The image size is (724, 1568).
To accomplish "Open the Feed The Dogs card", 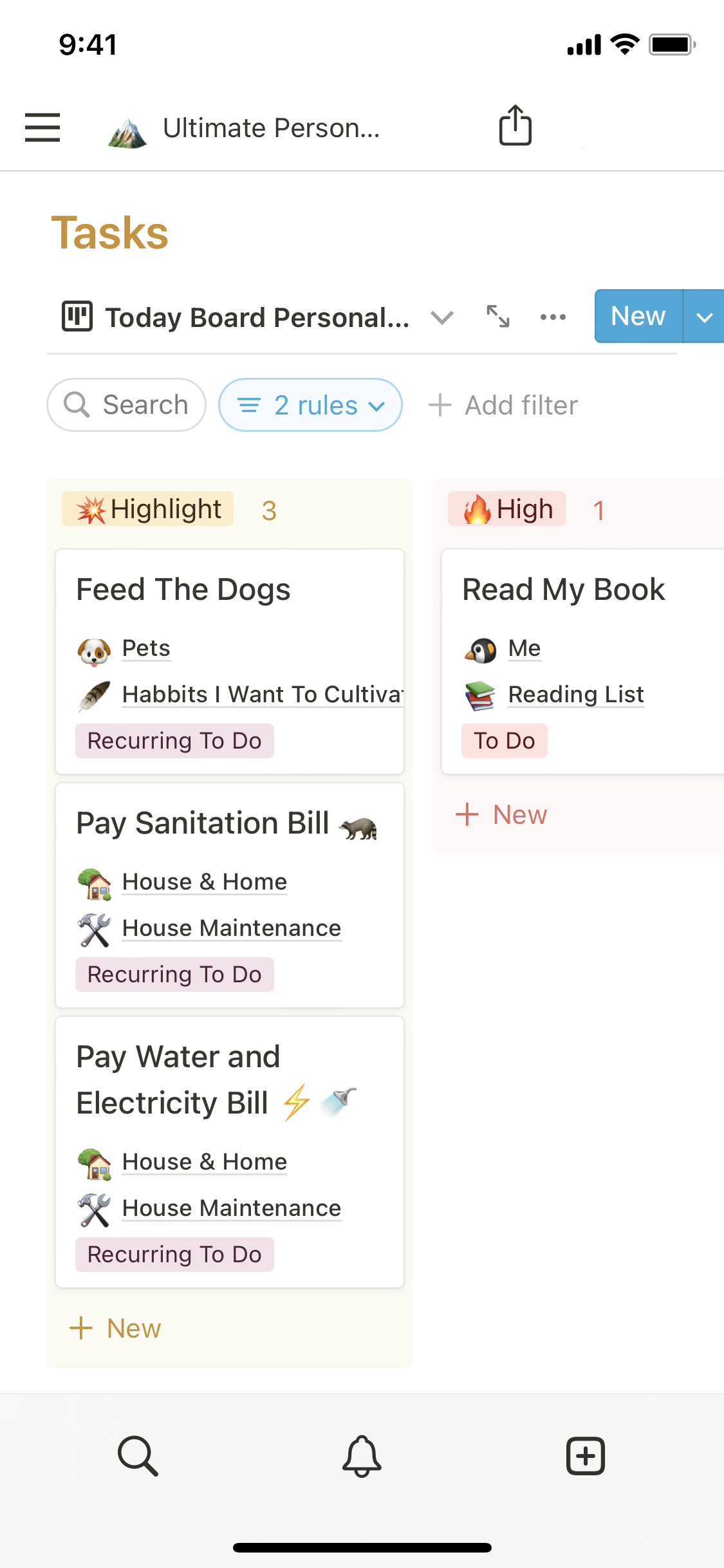I will [183, 589].
